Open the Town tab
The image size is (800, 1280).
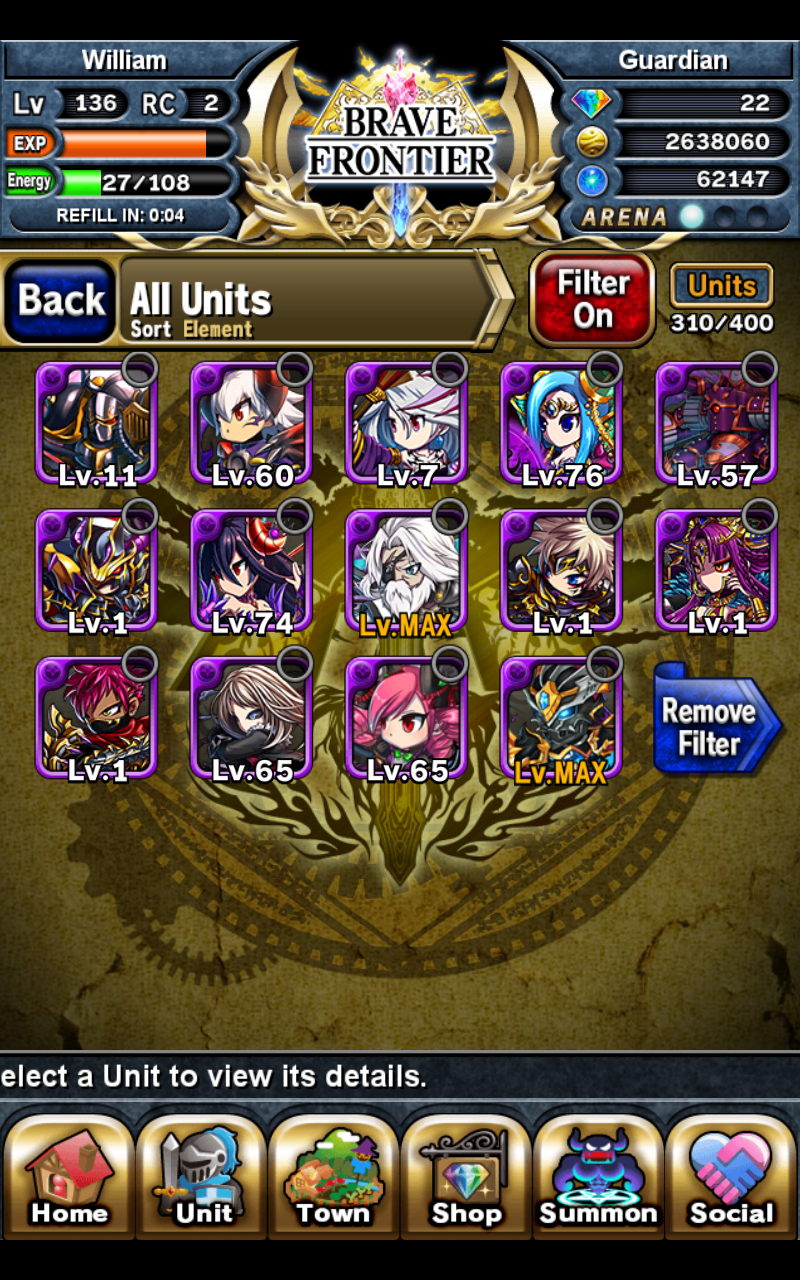point(333,1171)
